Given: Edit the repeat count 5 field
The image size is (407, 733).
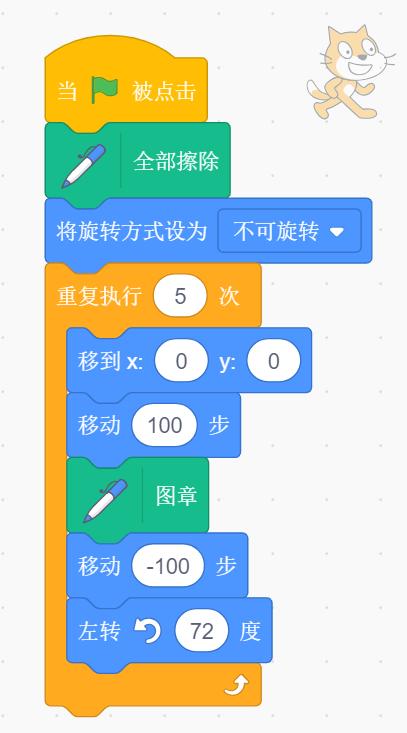Looking at the screenshot, I should click(180, 296).
